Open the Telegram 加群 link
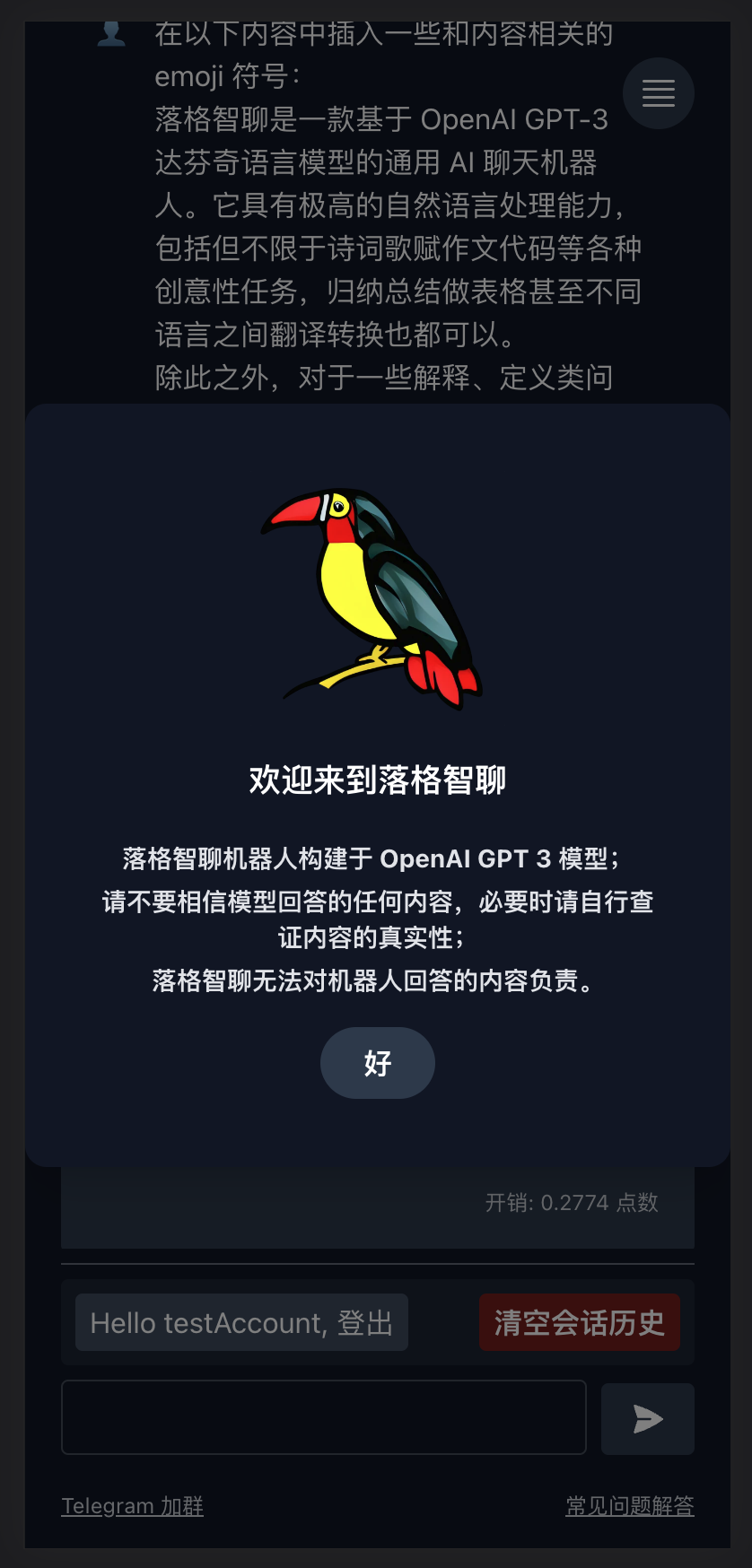 pos(132,1505)
